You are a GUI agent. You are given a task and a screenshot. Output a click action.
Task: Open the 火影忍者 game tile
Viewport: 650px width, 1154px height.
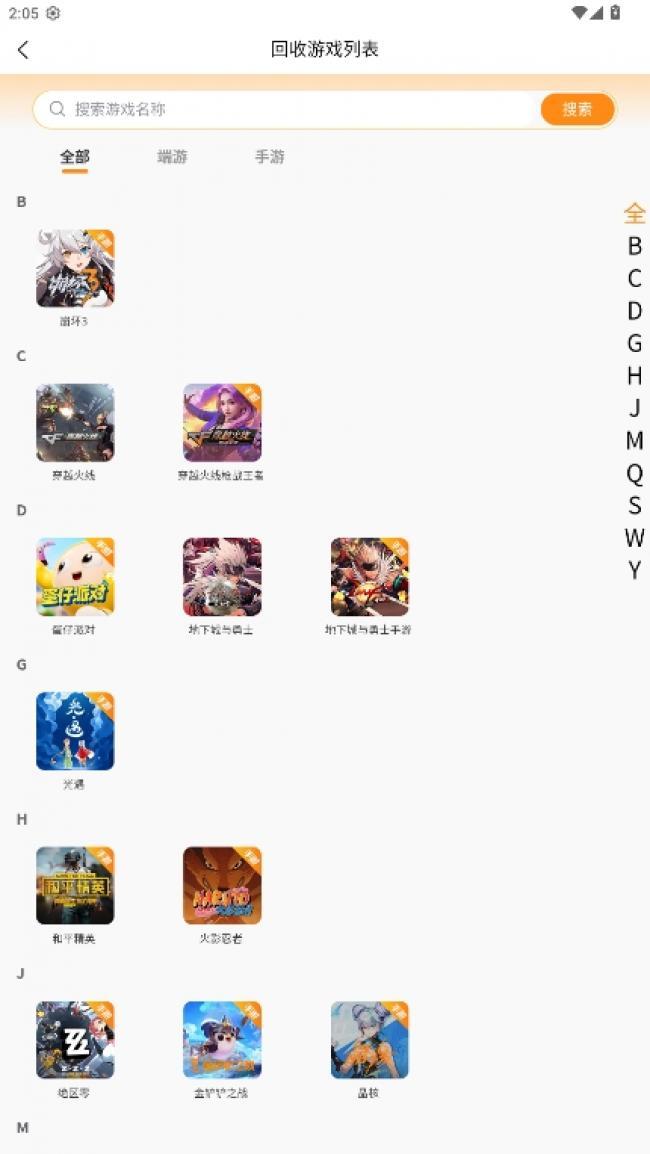[222, 885]
